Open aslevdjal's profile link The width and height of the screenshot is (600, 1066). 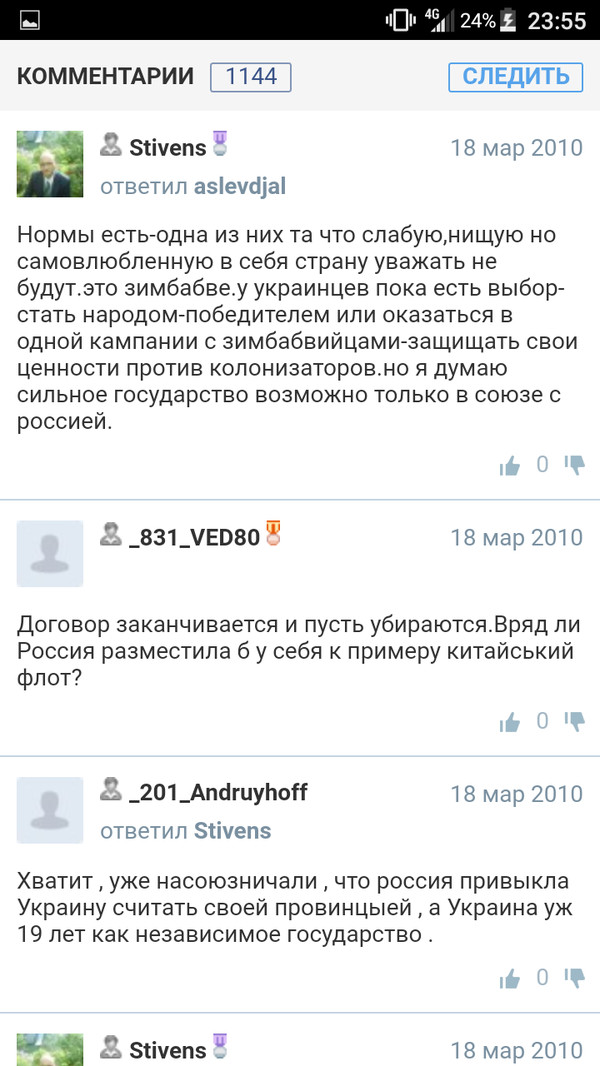click(x=240, y=187)
